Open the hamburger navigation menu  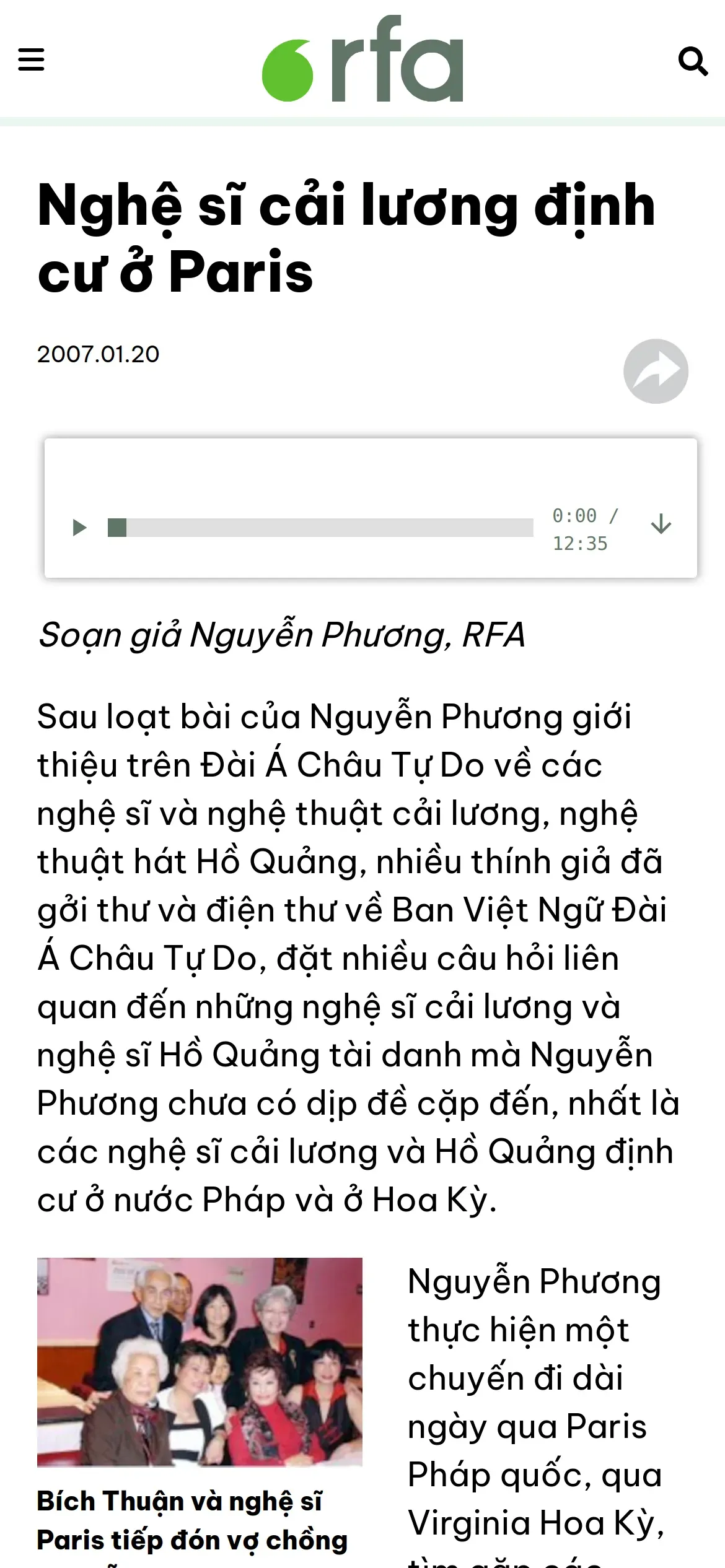click(31, 60)
